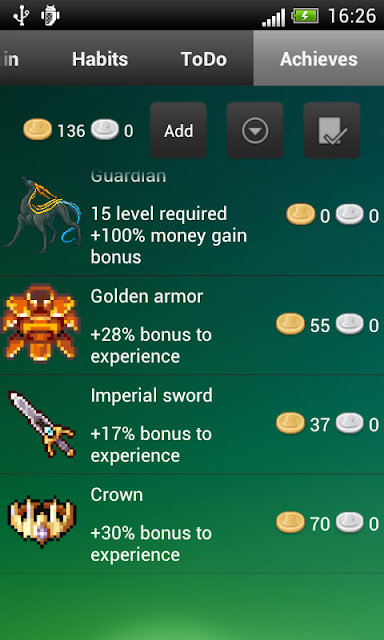The width and height of the screenshot is (384, 640).
Task: Open the Guardian reward item
Action: (192, 220)
